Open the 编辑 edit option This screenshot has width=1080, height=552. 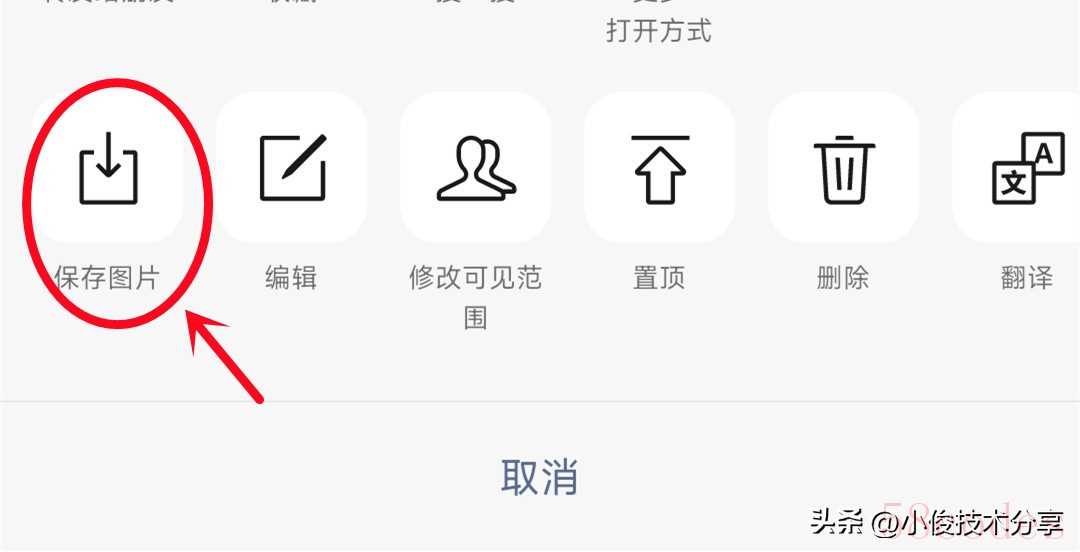(x=291, y=170)
